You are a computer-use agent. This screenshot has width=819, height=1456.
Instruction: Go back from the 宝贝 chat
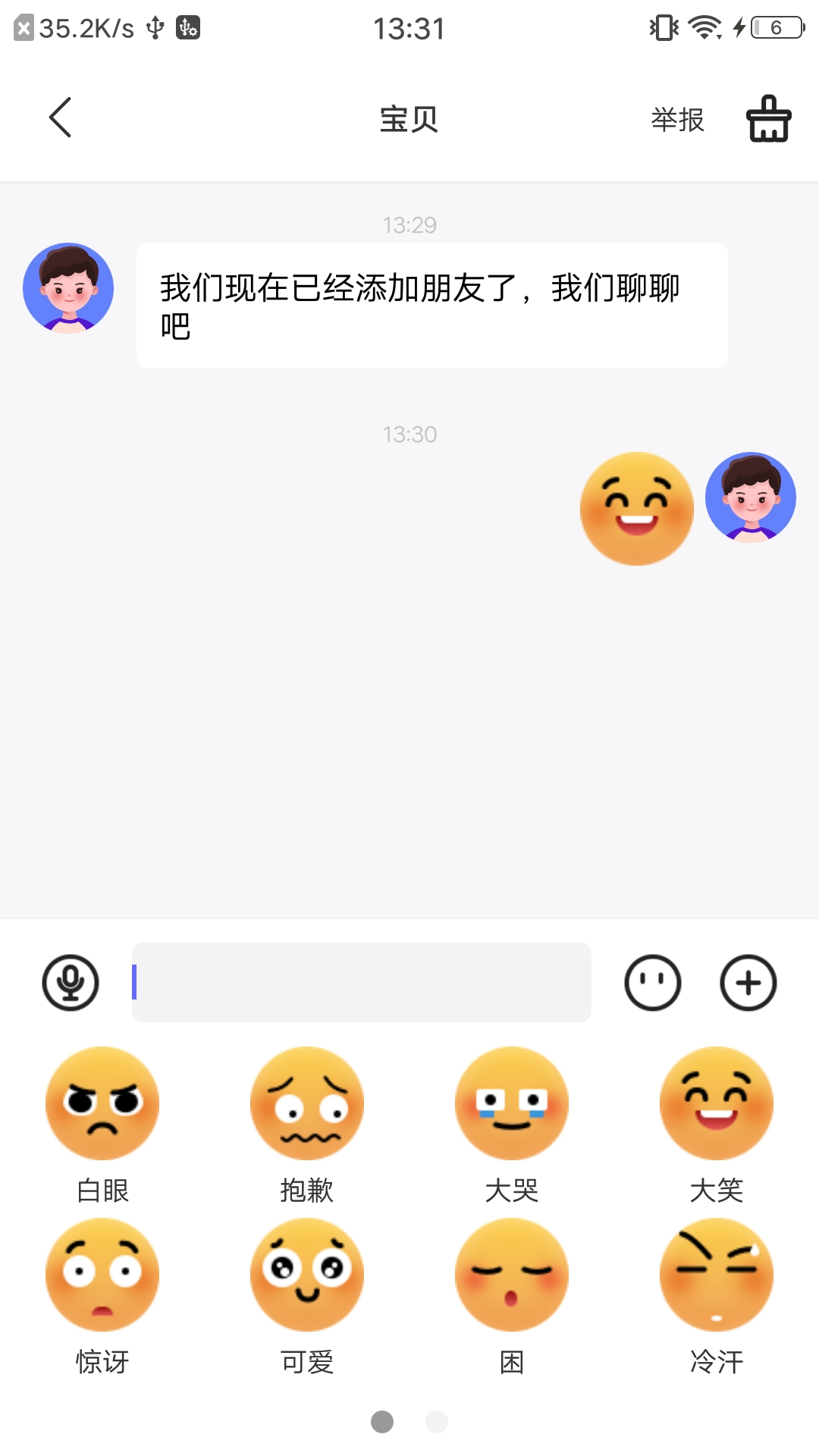60,118
